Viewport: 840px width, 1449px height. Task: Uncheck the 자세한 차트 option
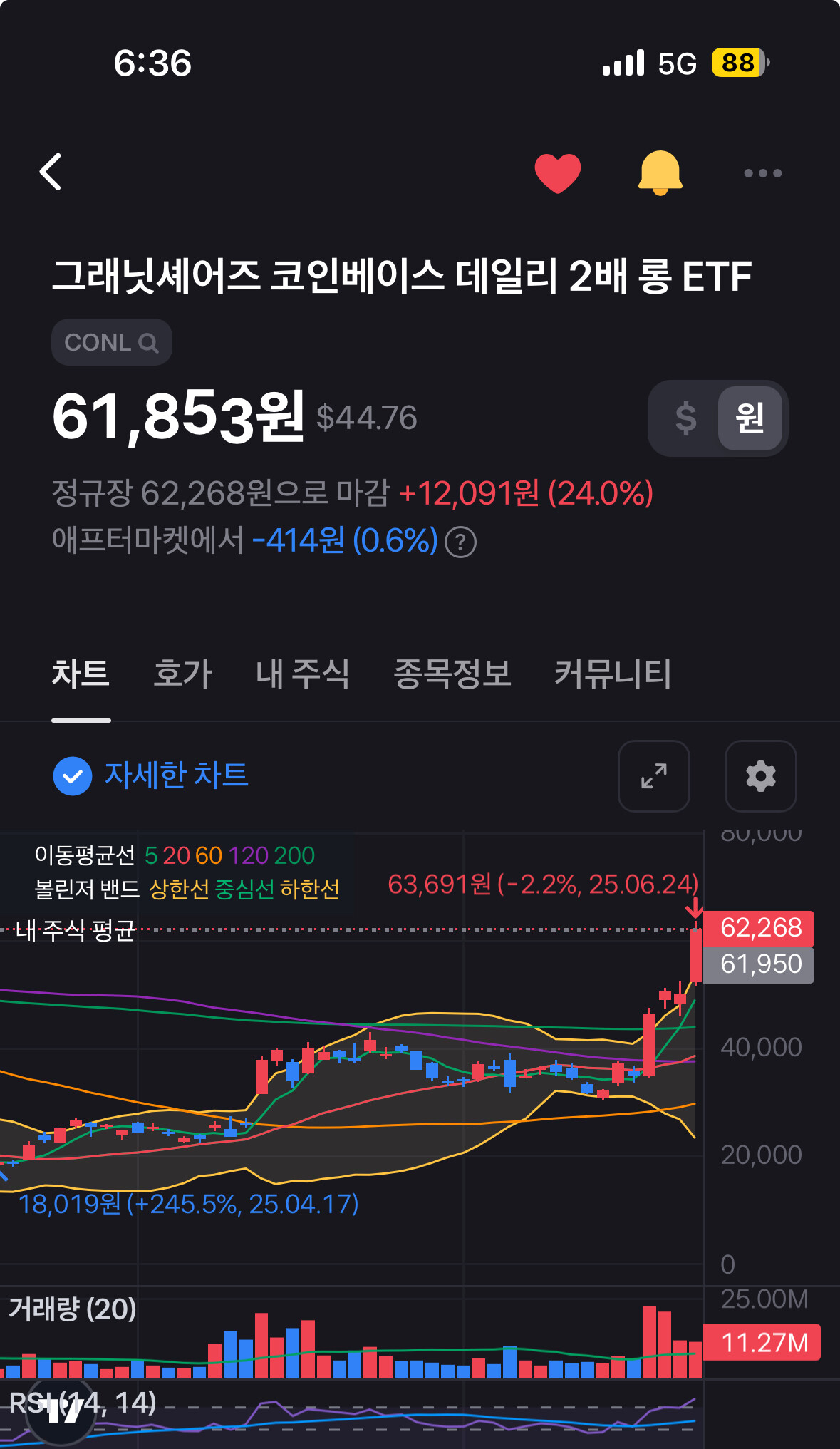click(73, 775)
